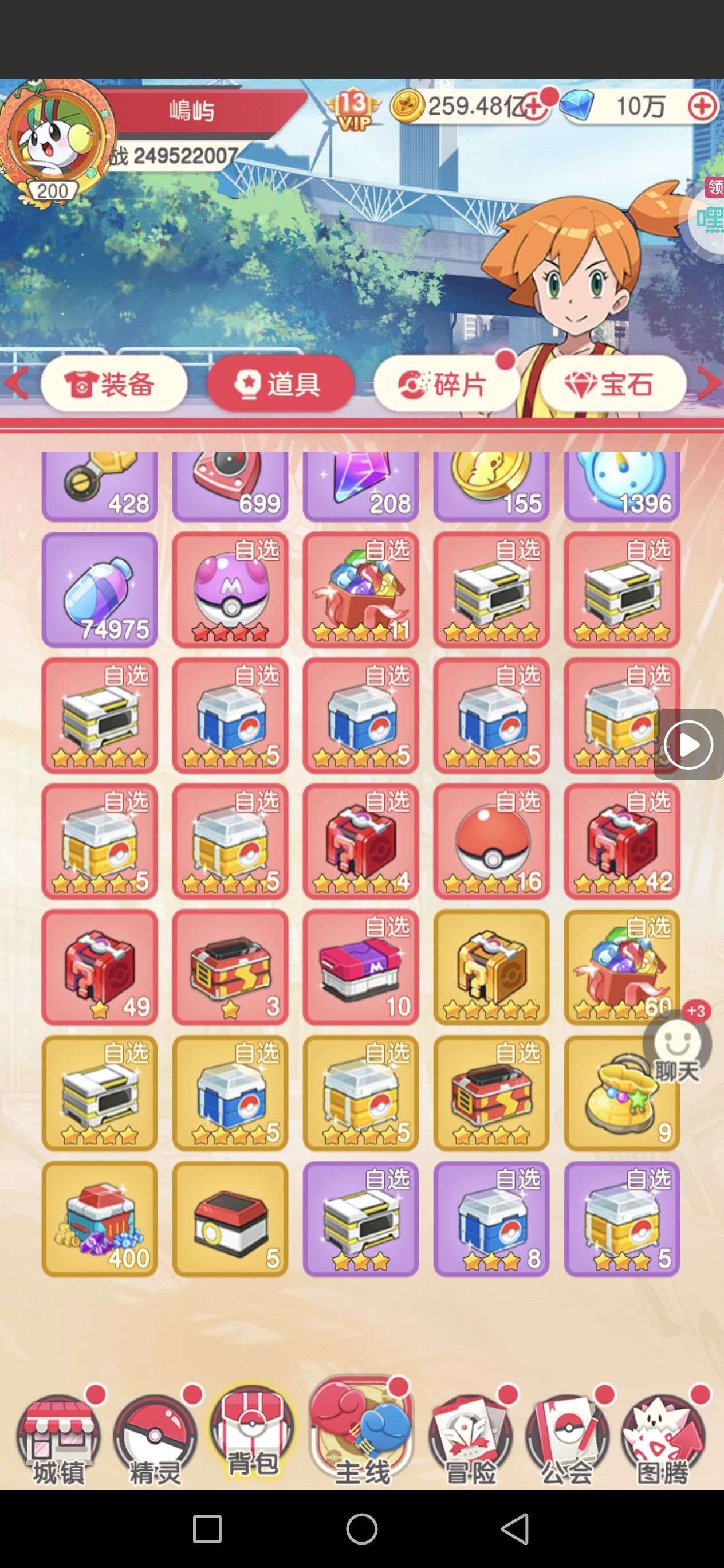Add more gold coins
Image resolution: width=724 pixels, height=1568 pixels.
pyautogui.click(x=534, y=108)
